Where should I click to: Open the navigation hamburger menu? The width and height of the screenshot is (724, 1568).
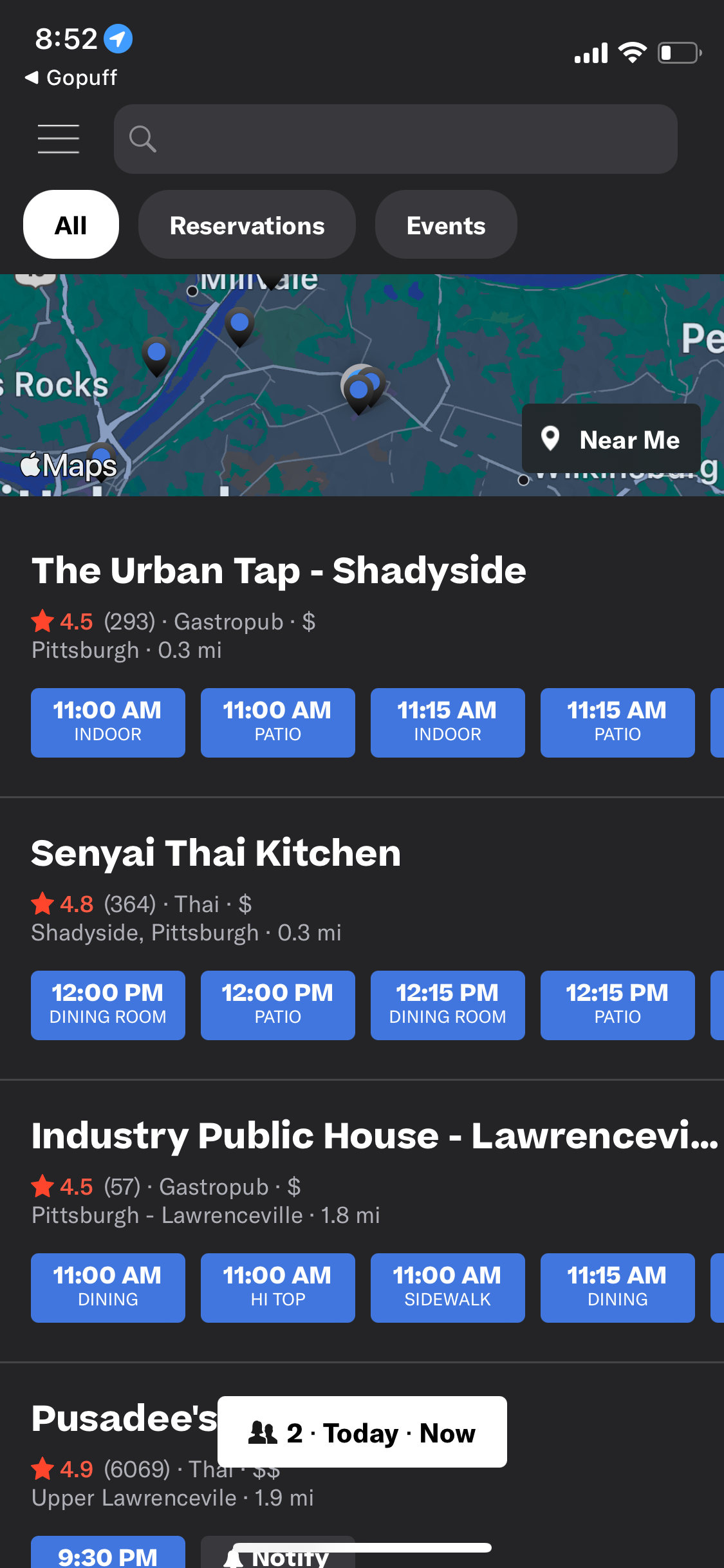click(58, 138)
